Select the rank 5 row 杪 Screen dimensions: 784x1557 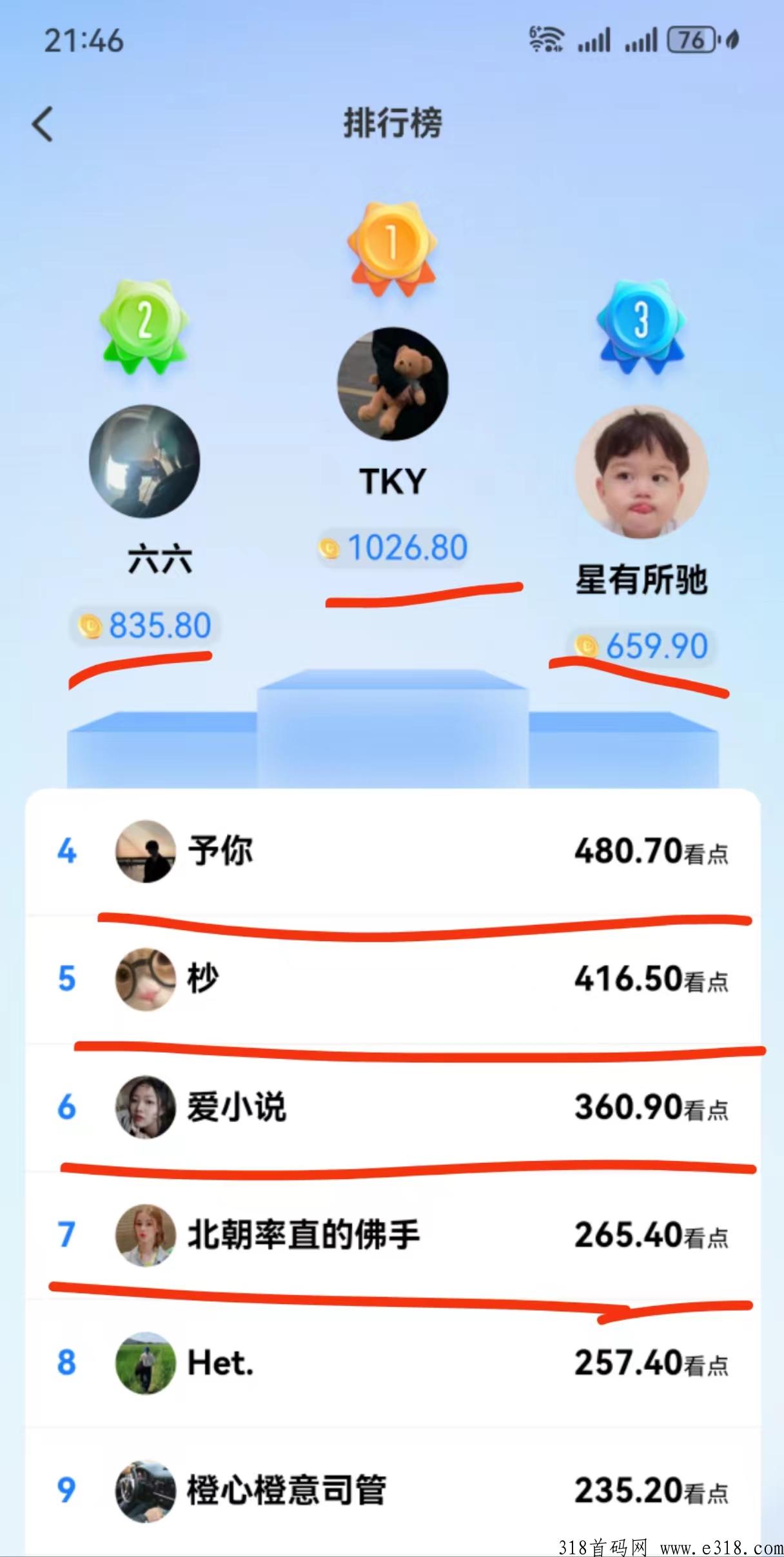point(393,979)
